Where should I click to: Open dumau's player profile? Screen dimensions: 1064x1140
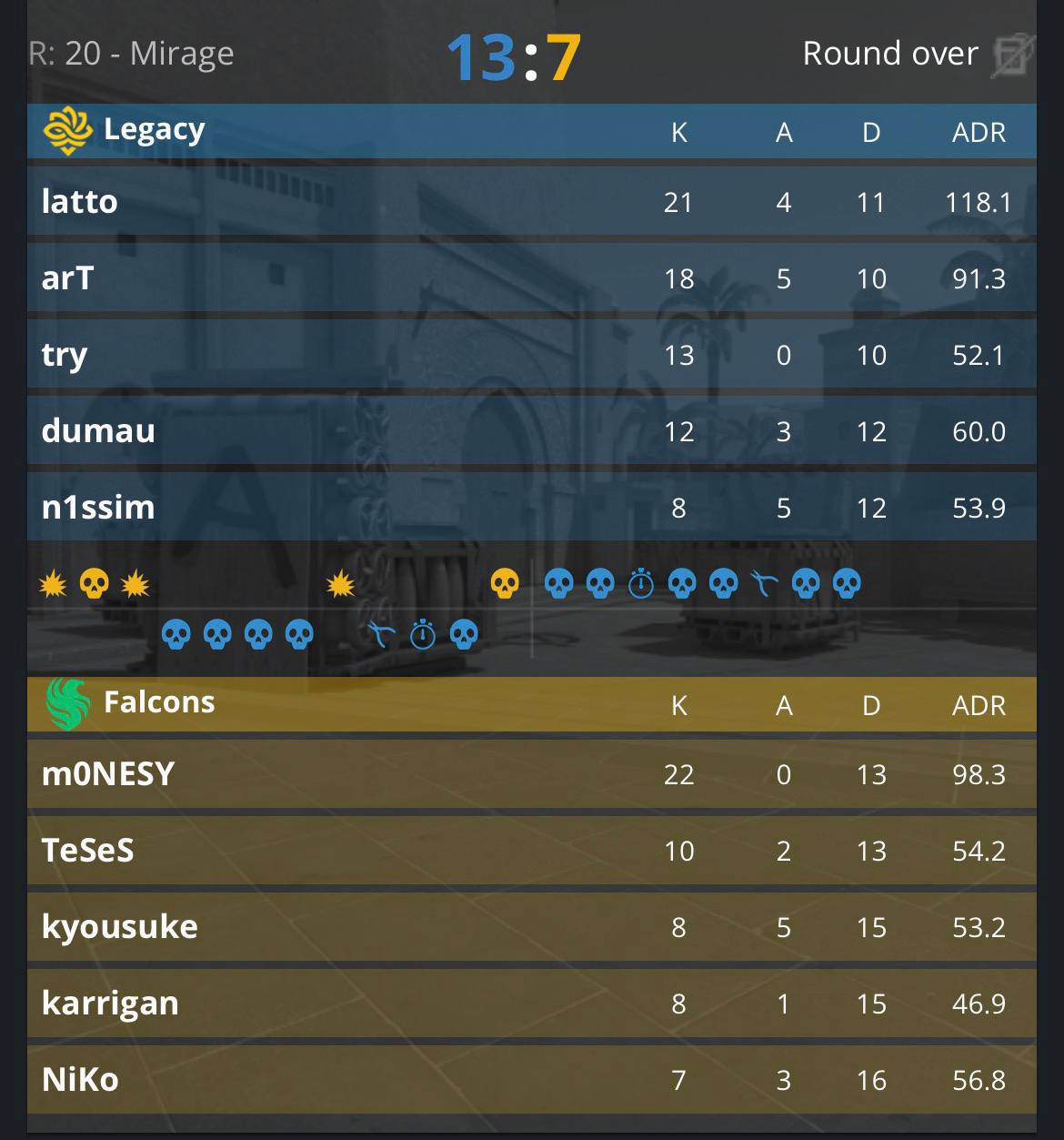click(x=98, y=430)
